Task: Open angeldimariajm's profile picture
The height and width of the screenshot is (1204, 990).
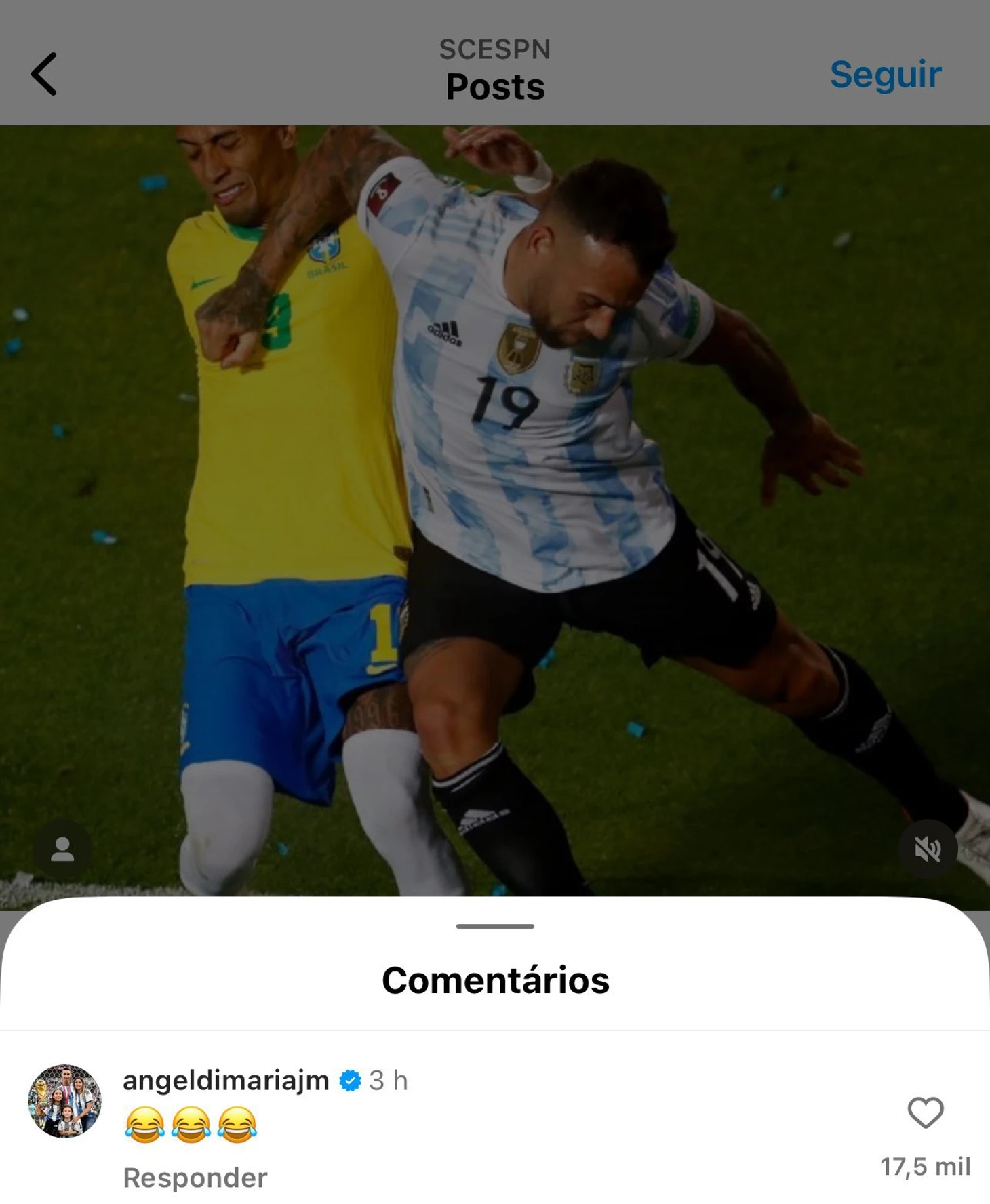Action: (x=64, y=1101)
